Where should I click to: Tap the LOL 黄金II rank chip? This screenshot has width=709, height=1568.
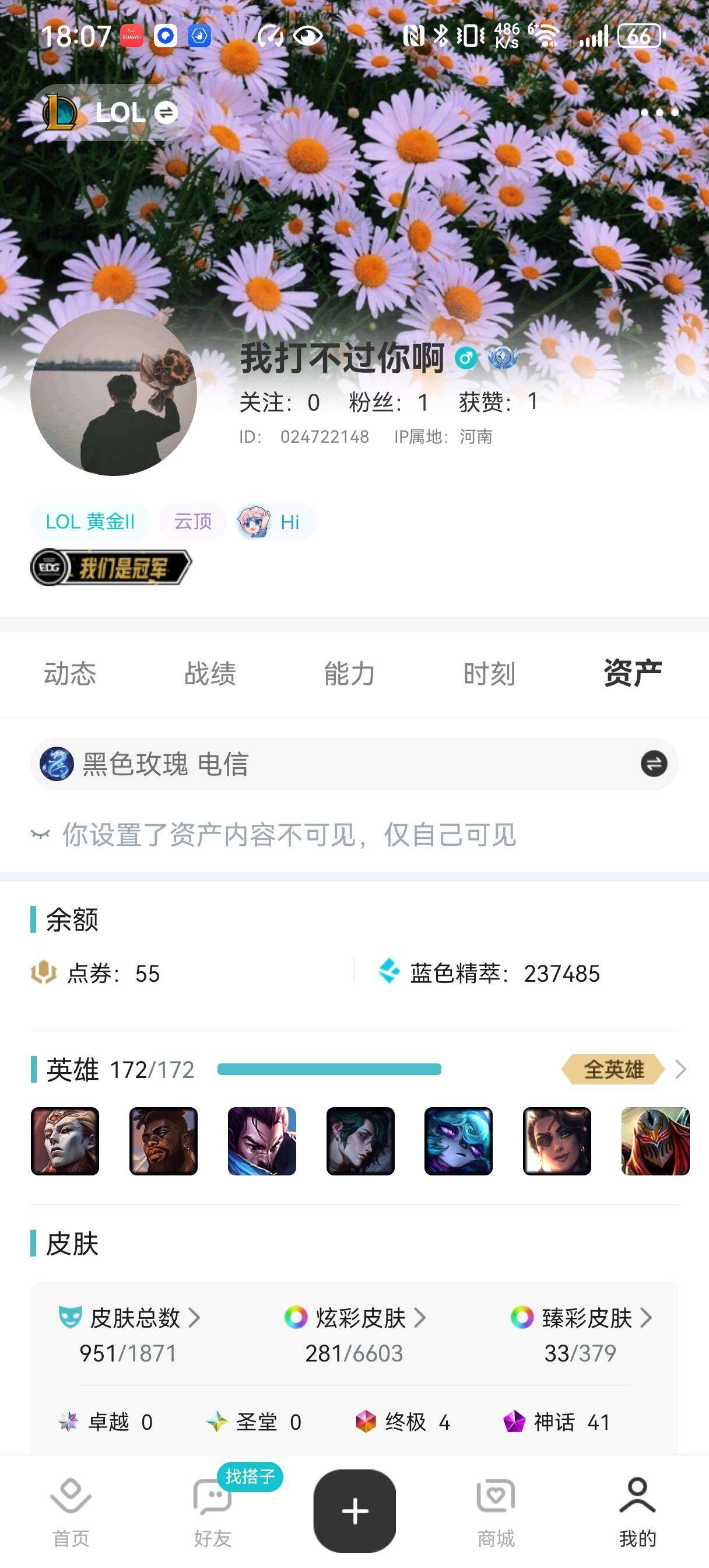point(90,521)
